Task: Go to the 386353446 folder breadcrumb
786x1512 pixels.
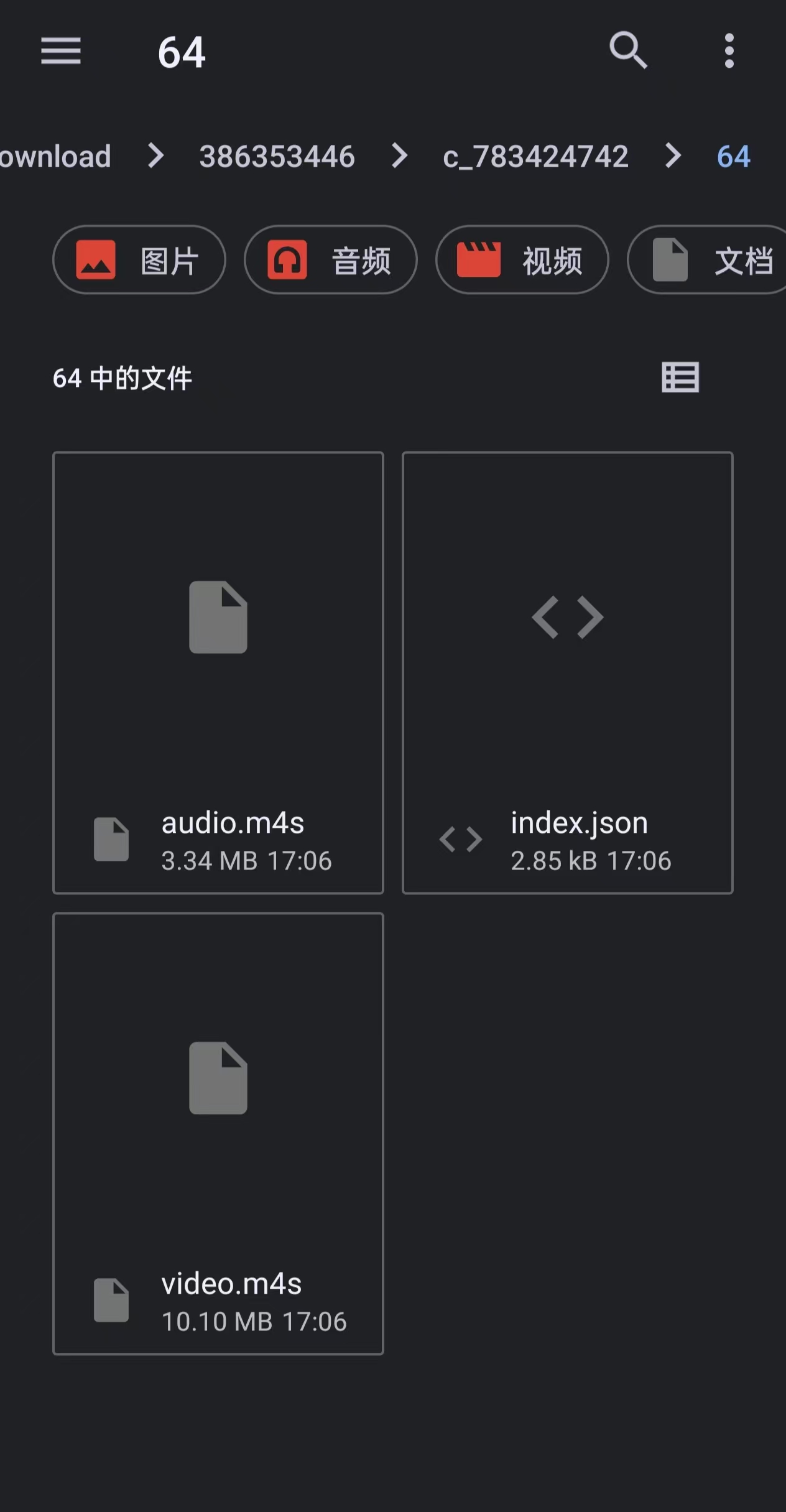Action: 277,156
